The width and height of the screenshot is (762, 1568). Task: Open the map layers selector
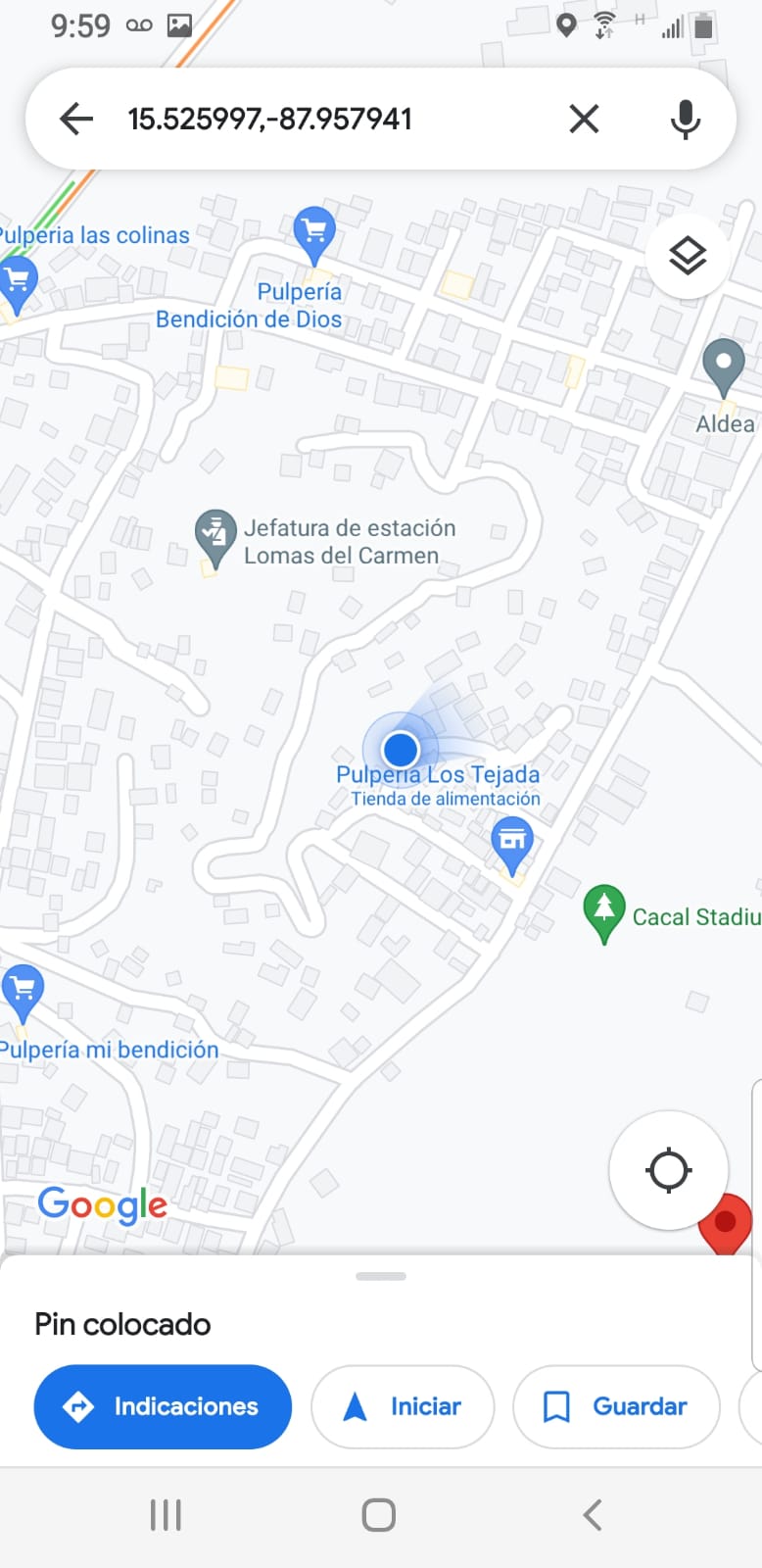click(688, 257)
